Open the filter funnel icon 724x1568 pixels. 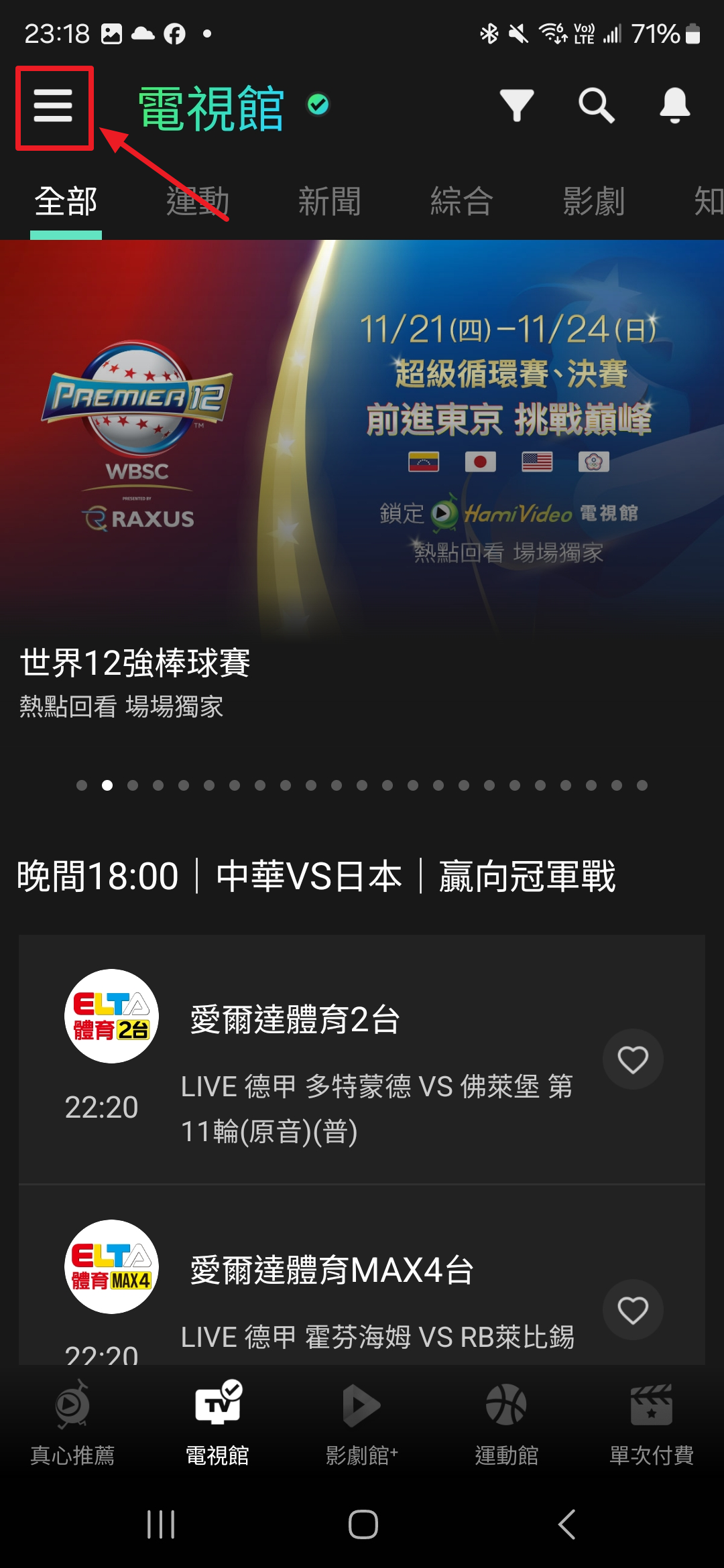(x=516, y=105)
